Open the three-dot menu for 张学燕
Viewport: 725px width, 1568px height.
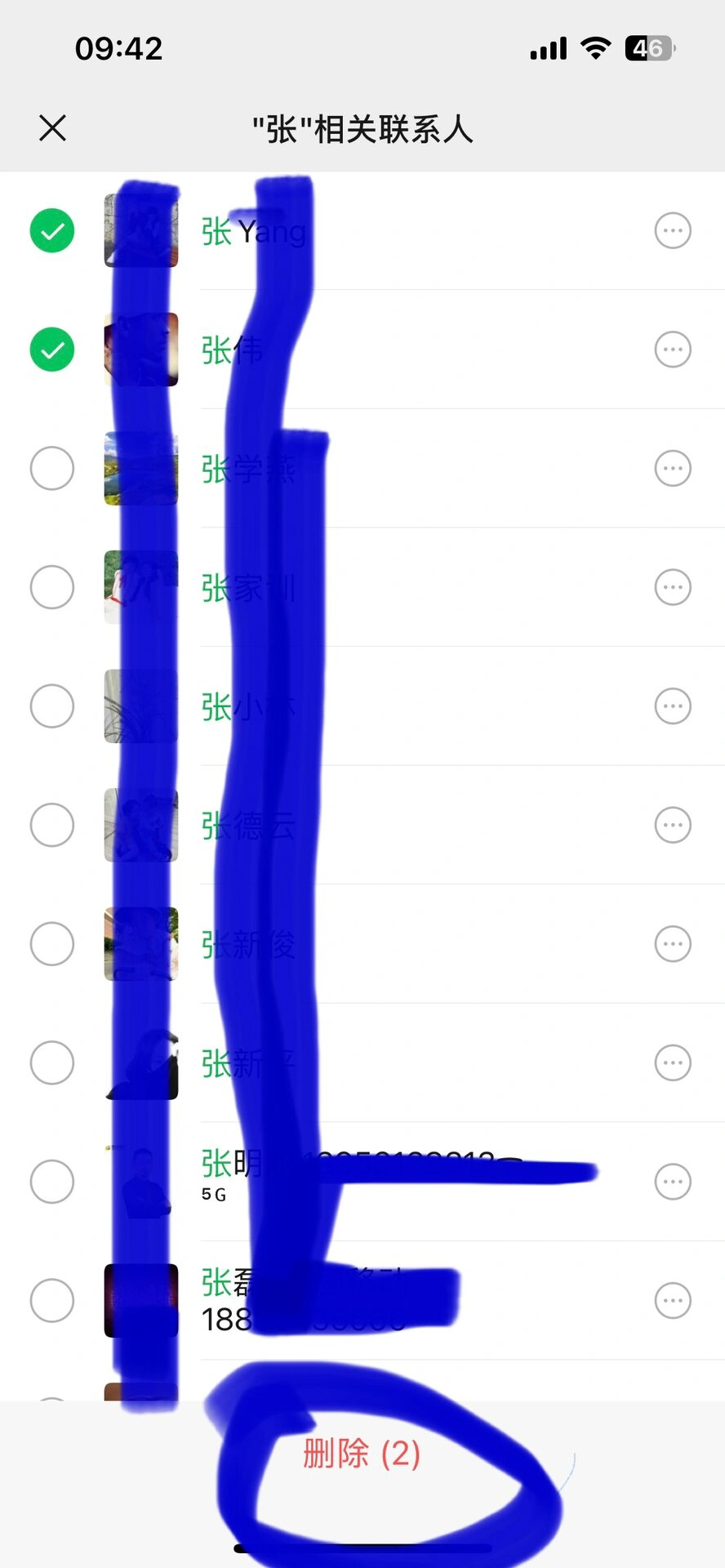pos(673,469)
